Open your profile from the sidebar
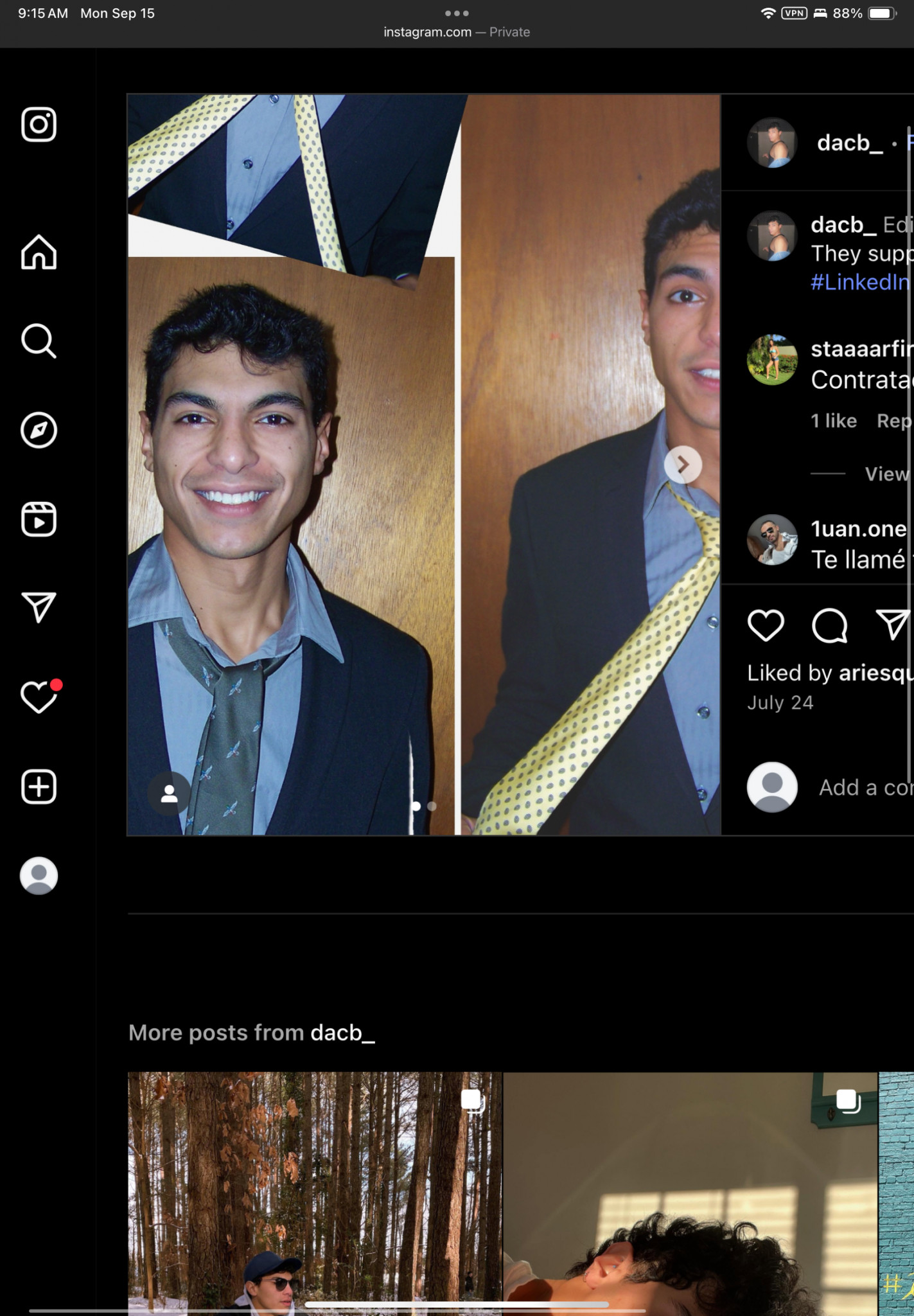914x1316 pixels. click(39, 875)
